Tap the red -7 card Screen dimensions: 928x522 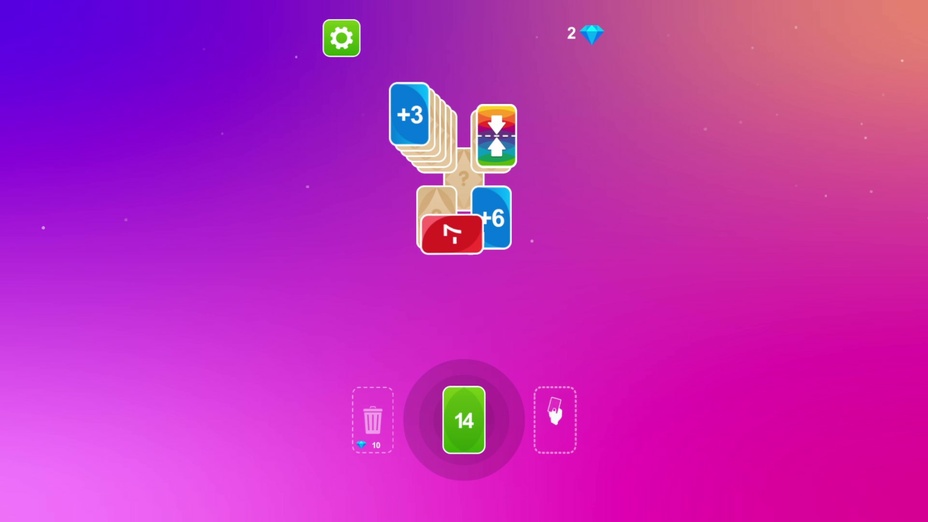[x=452, y=234]
